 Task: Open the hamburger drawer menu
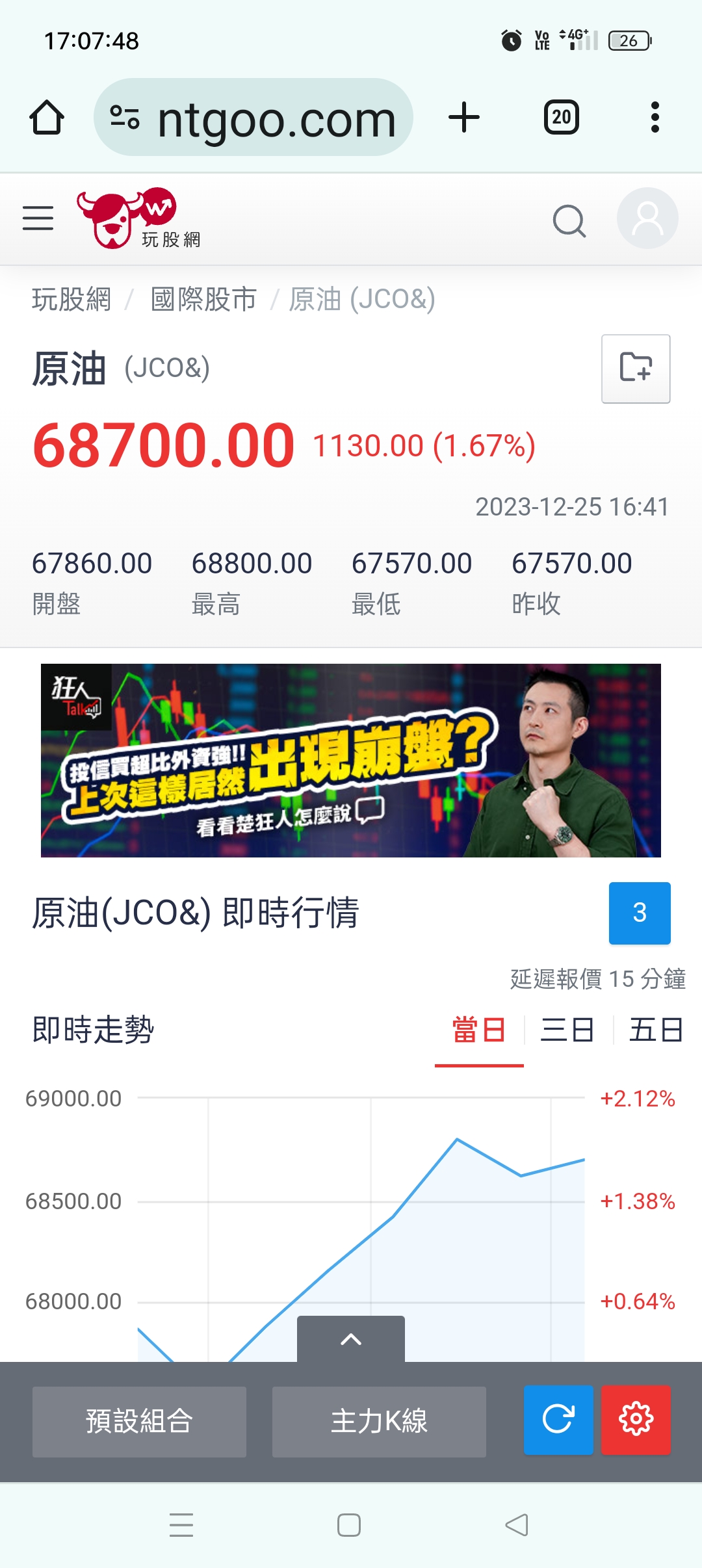click(38, 218)
